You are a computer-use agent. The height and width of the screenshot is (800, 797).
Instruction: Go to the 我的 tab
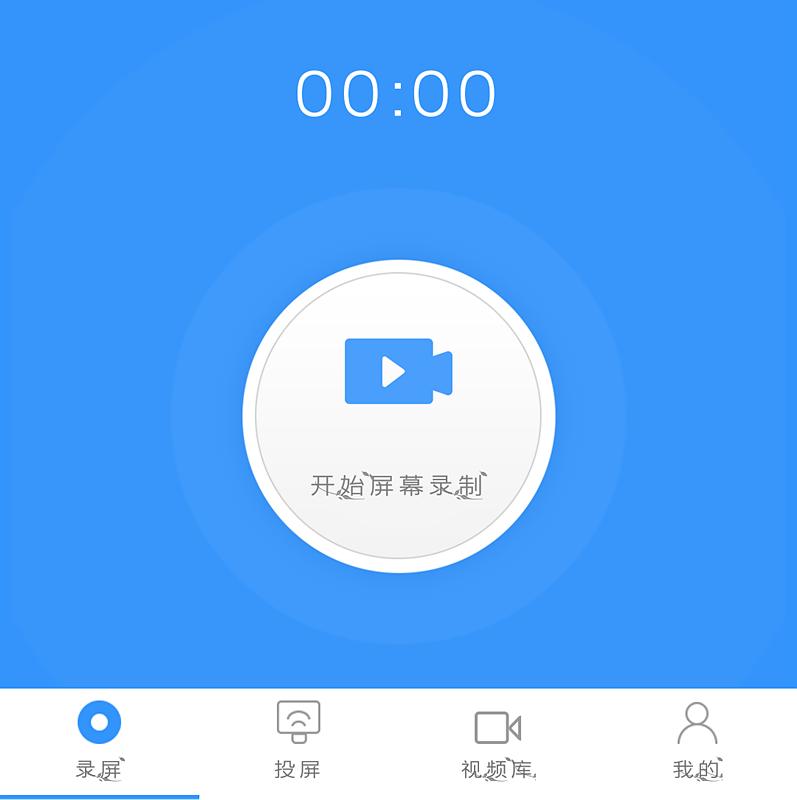[x=697, y=740]
